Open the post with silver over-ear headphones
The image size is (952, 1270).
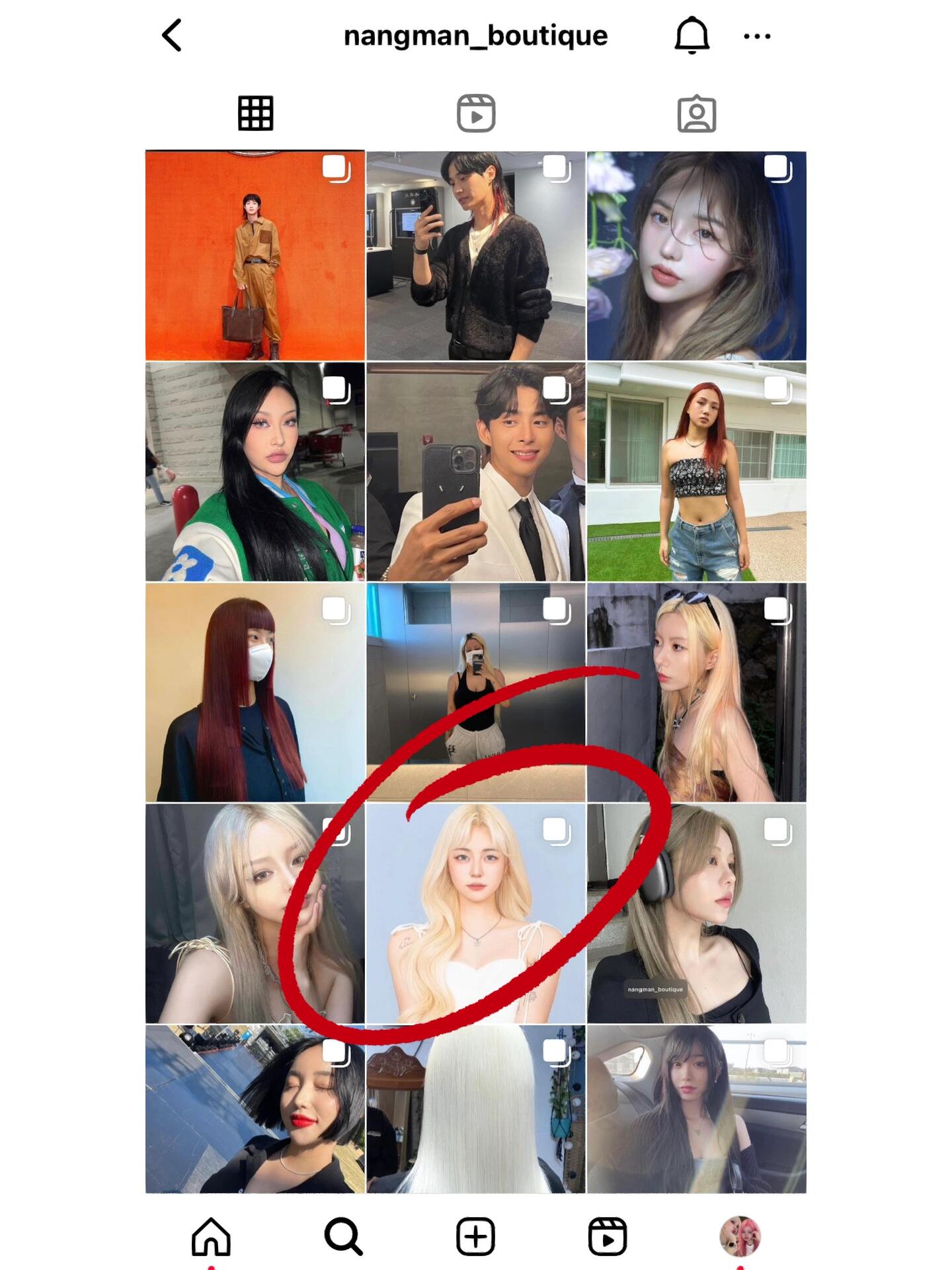[696, 913]
